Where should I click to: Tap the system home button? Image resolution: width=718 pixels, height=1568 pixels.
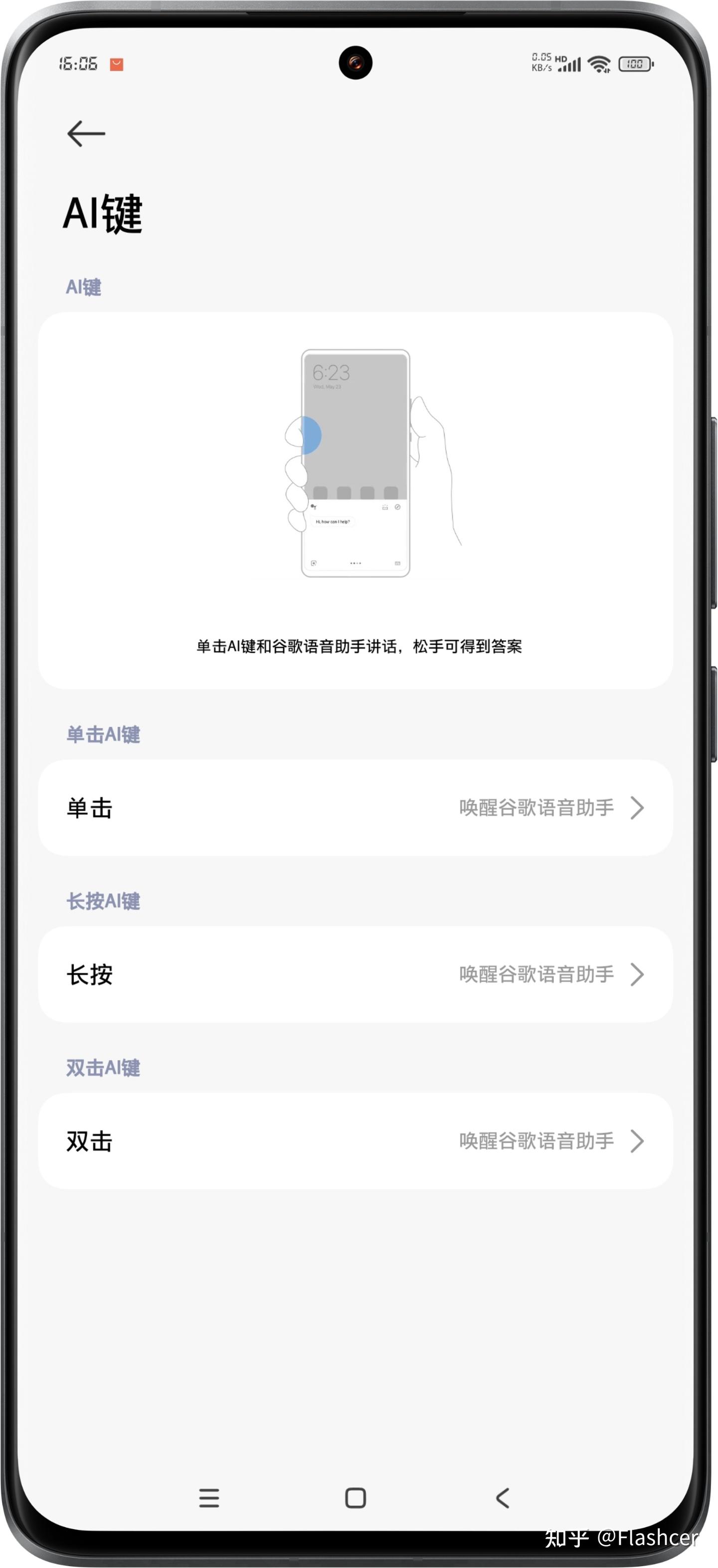click(355, 1497)
